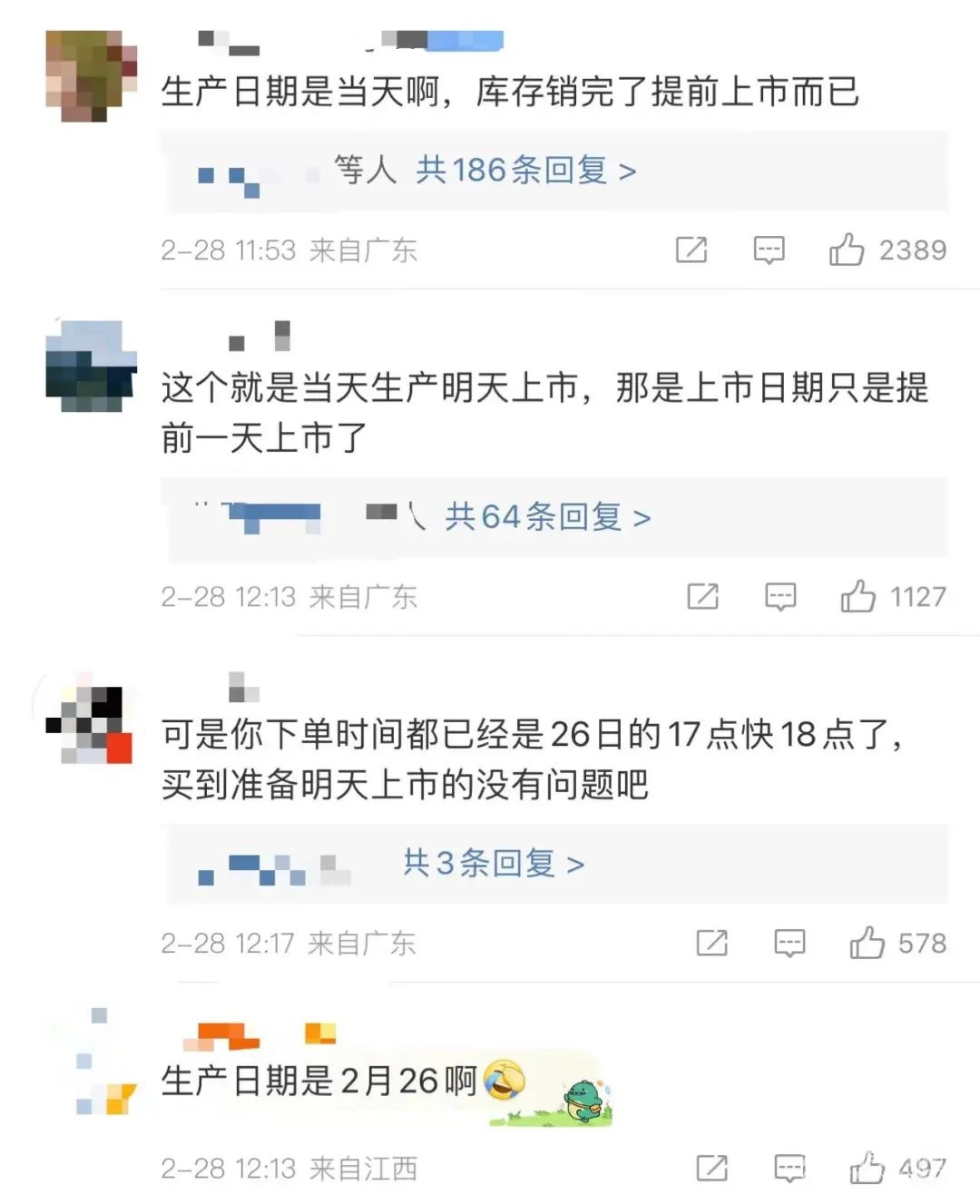The width and height of the screenshot is (980, 1204).
Task: Open avatar of the 当天生产明天上市 commenter
Action: coord(91,367)
